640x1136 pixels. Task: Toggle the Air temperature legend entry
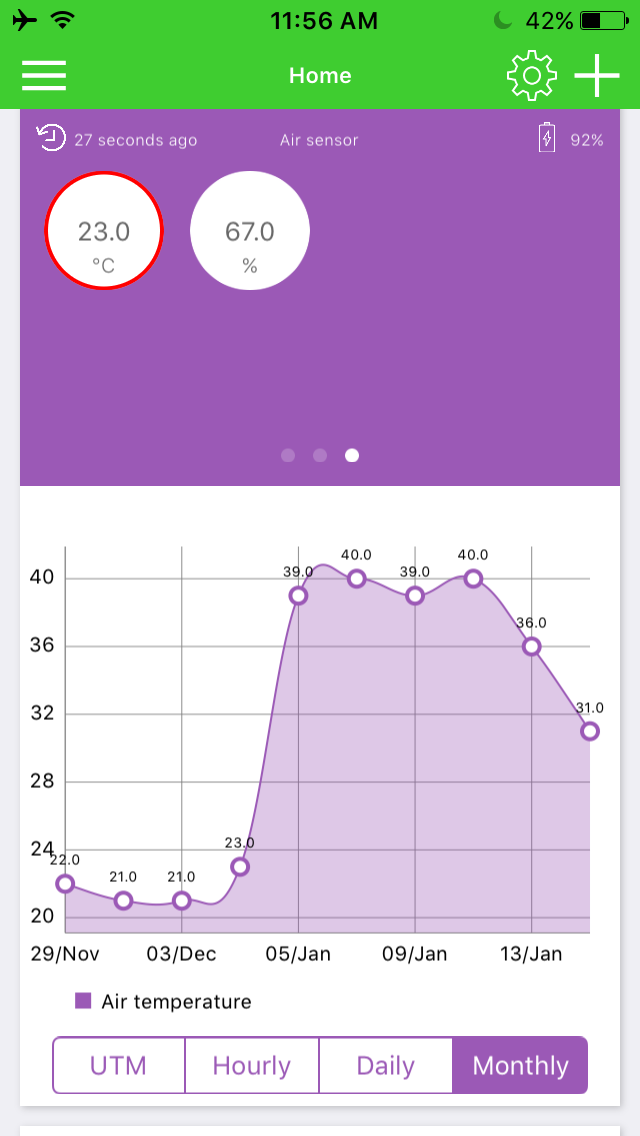163,1002
